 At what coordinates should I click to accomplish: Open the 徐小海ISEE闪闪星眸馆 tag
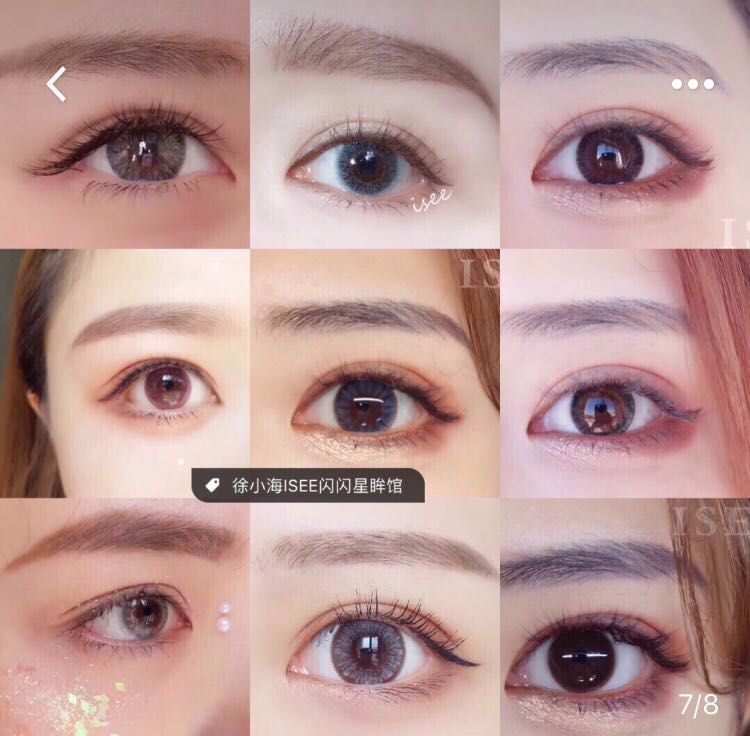coord(309,486)
